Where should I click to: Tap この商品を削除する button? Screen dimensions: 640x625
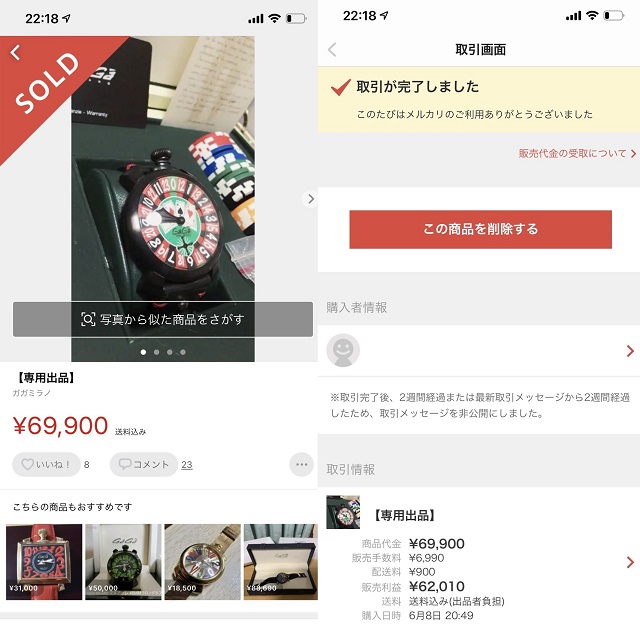pos(480,229)
